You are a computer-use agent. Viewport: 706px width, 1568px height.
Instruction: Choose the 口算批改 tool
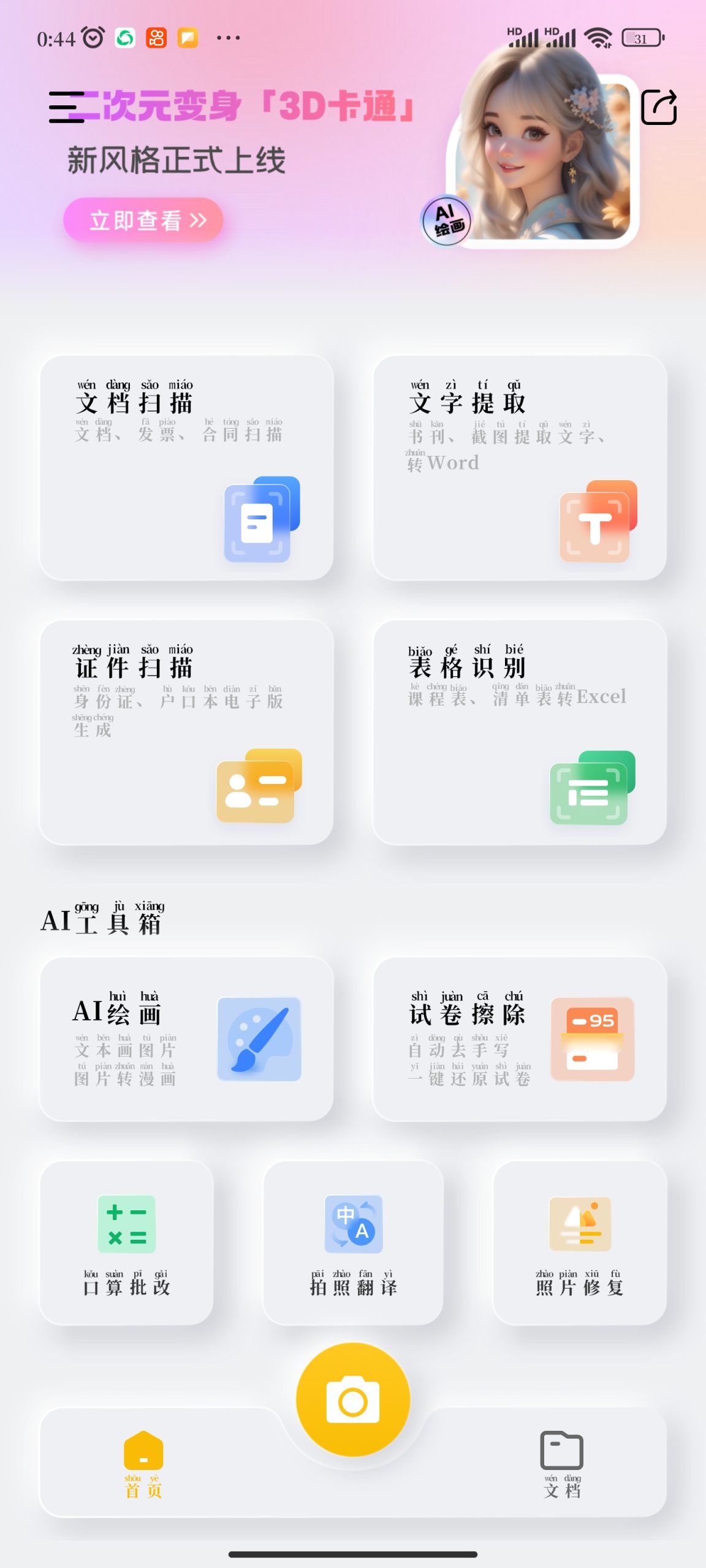127,1242
